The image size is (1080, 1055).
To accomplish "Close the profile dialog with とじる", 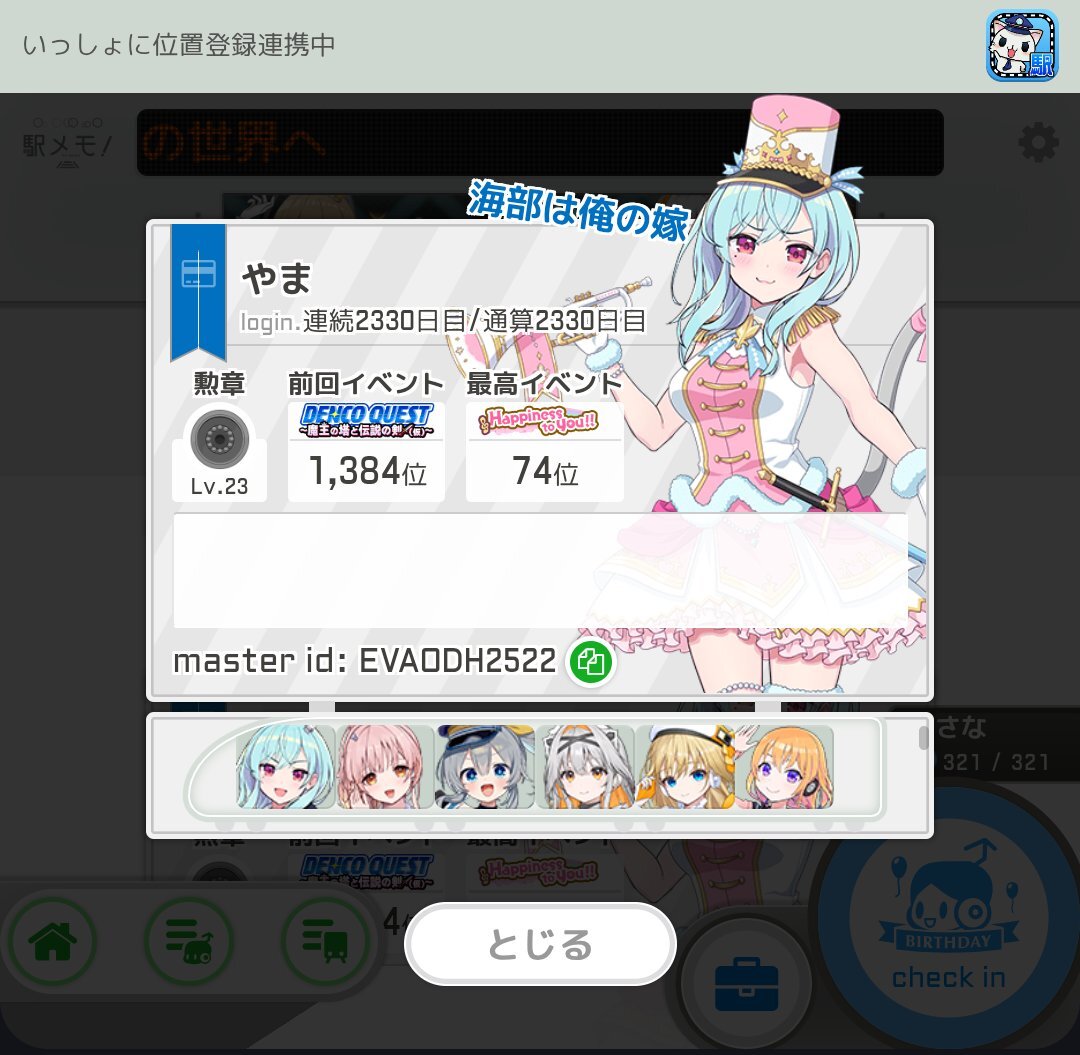I will 540,943.
